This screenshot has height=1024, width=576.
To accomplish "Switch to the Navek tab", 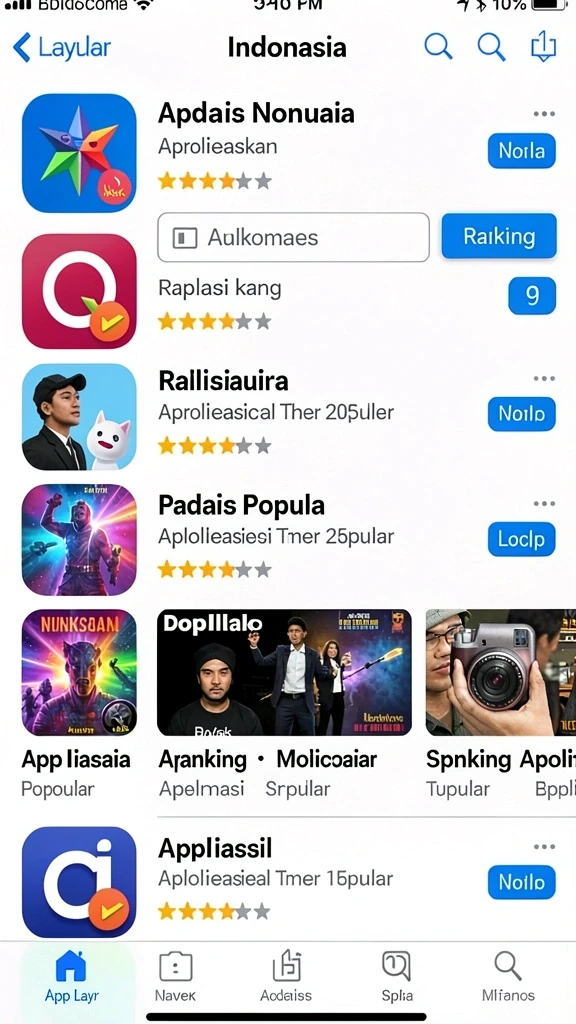I will 175,978.
